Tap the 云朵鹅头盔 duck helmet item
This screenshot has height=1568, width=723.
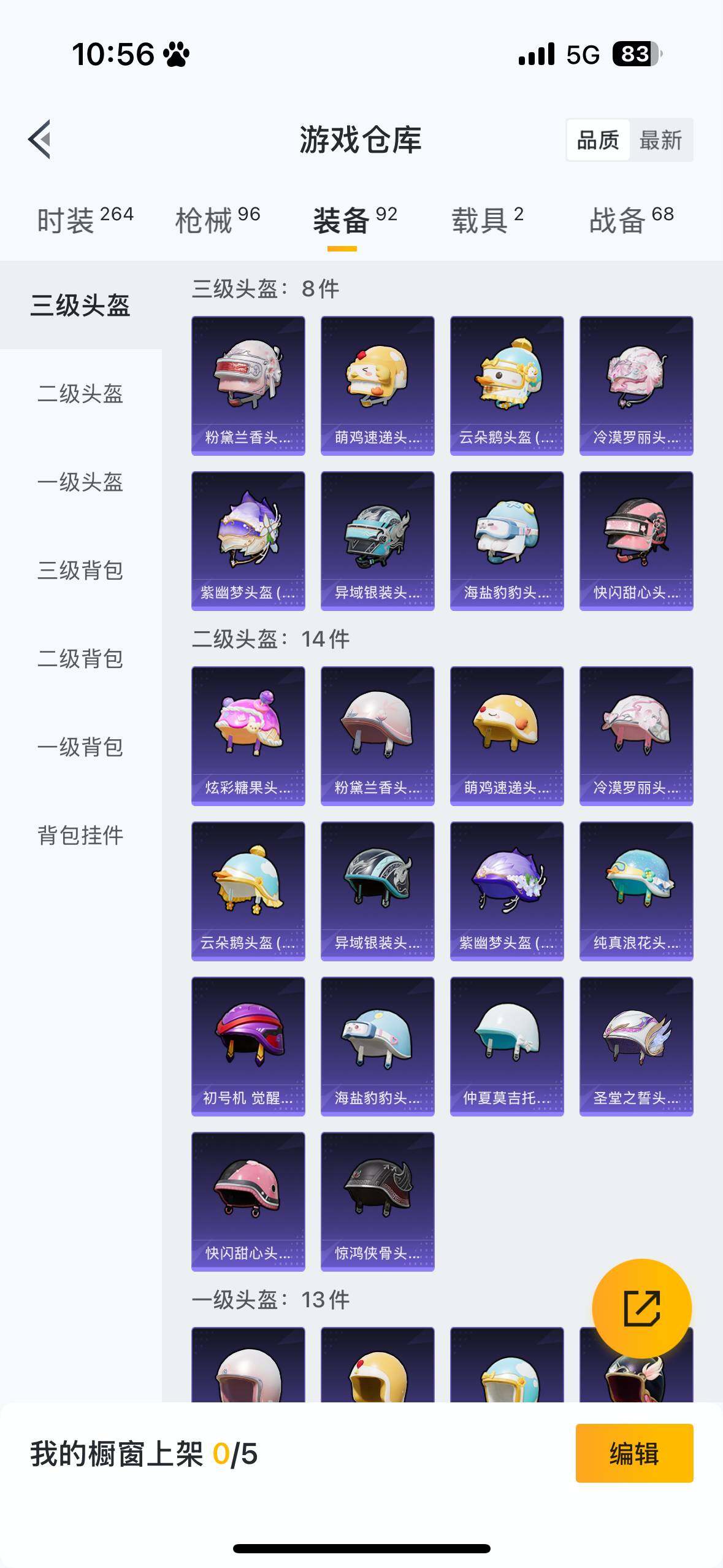(x=507, y=385)
